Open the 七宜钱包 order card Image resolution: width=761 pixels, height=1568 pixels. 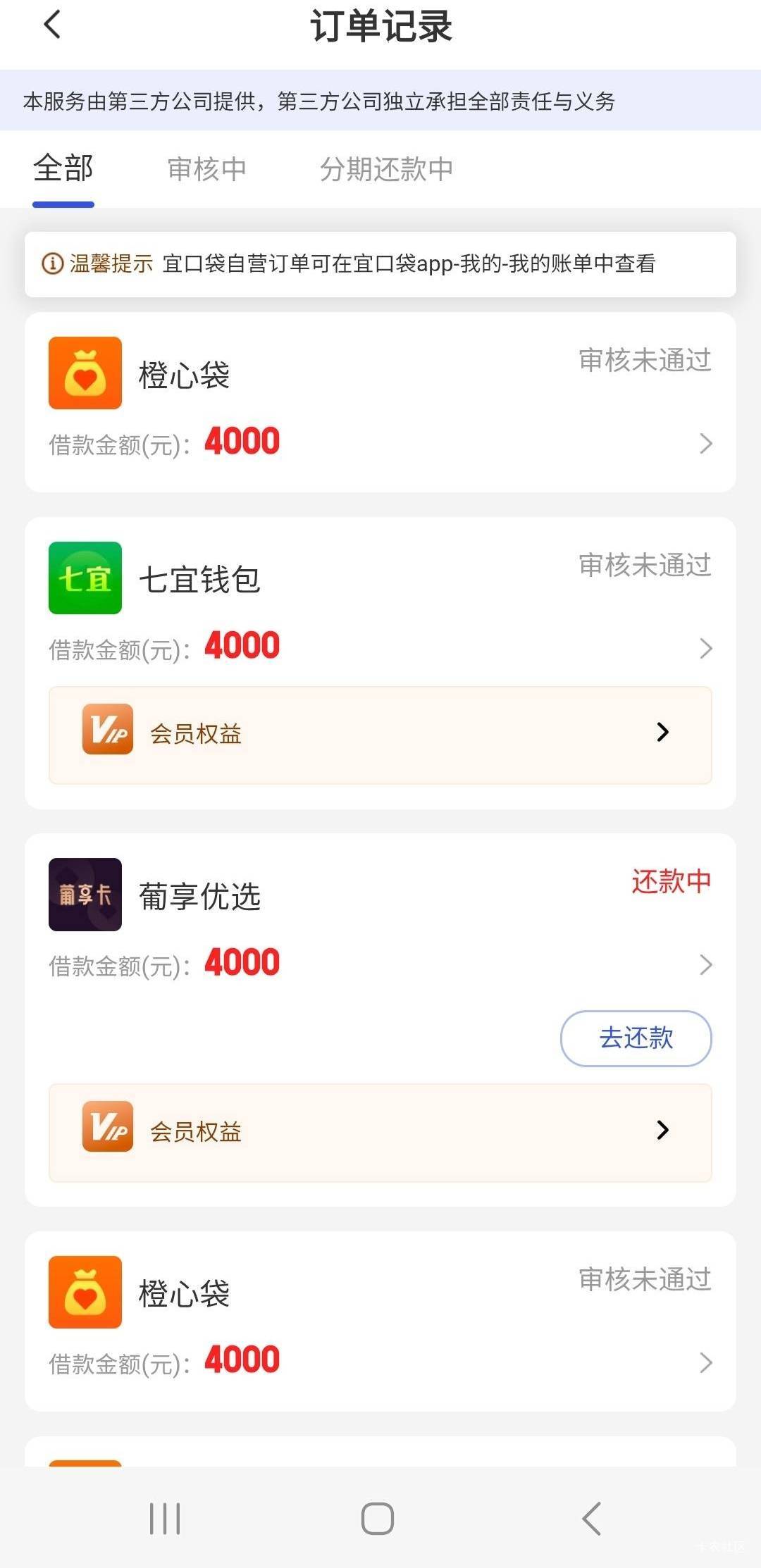(380, 606)
